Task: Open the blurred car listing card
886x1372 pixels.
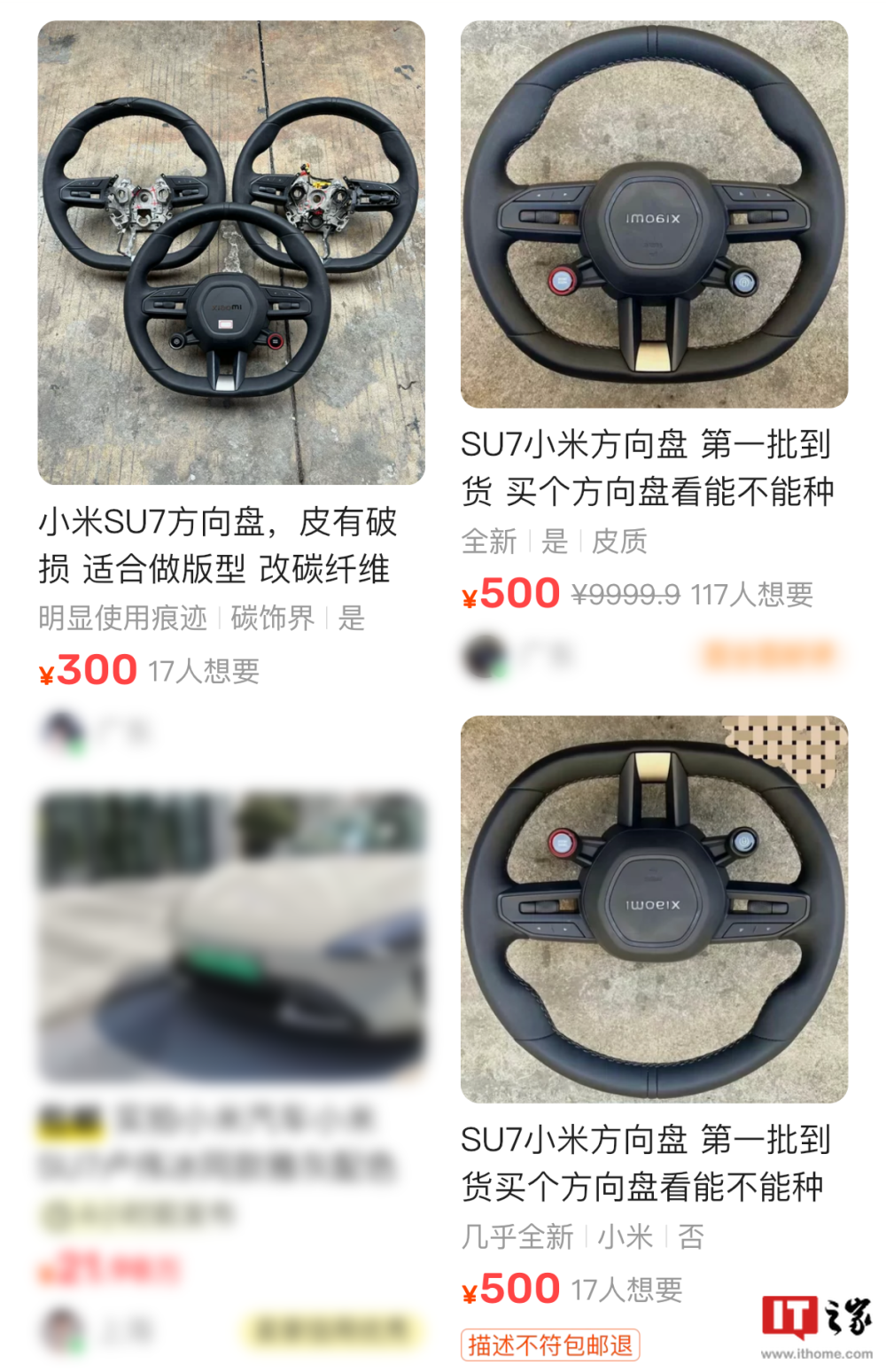Action: pyautogui.click(x=231, y=936)
